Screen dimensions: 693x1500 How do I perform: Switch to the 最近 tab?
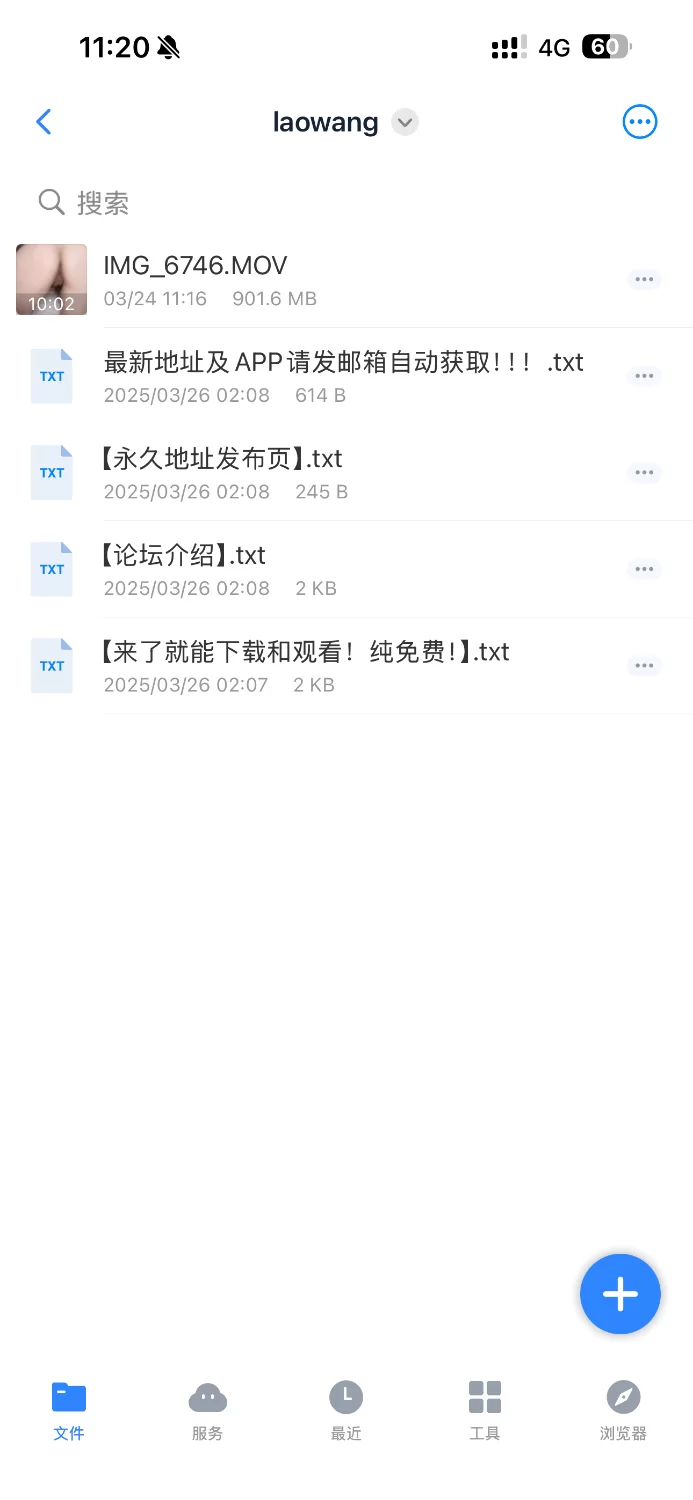point(346,1410)
